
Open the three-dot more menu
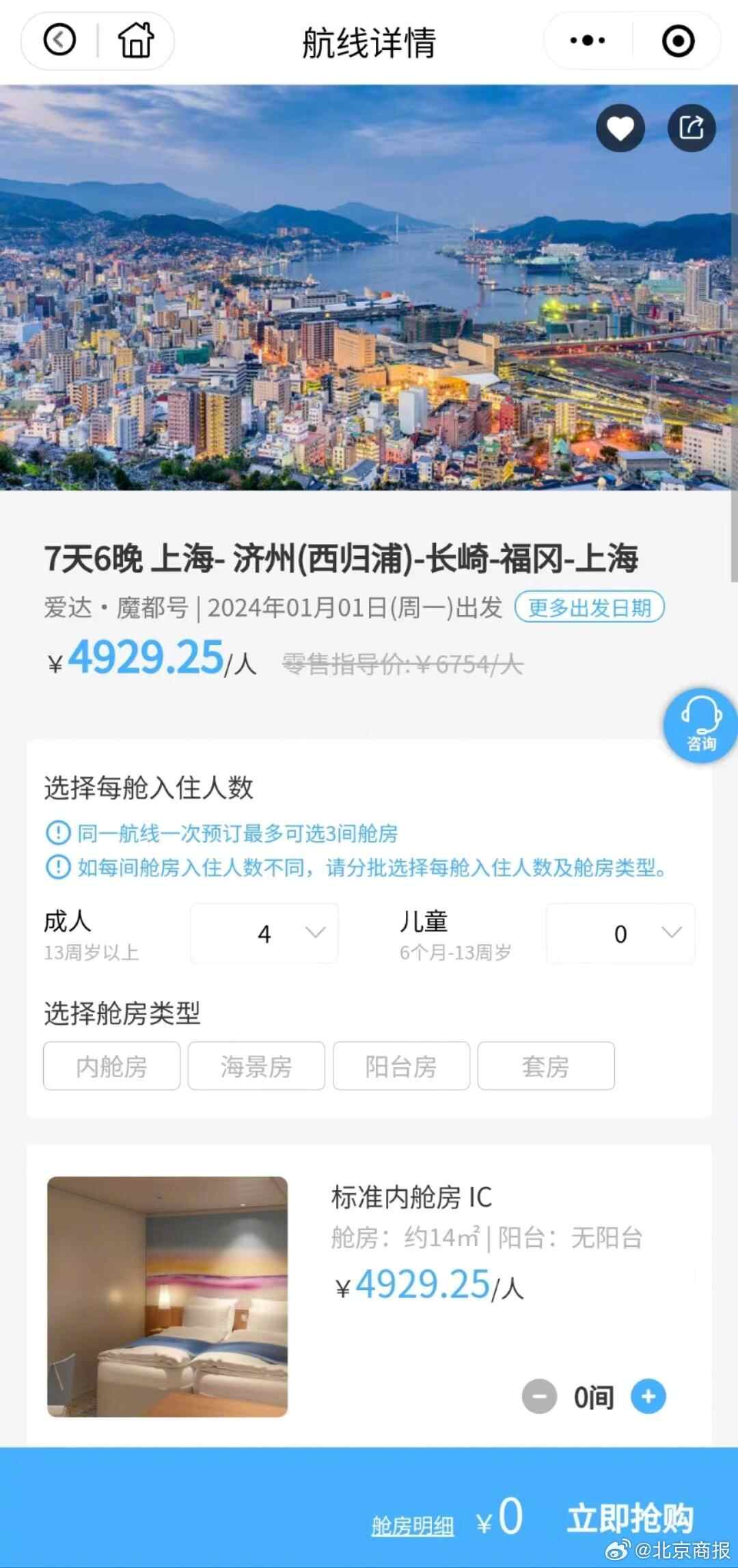587,41
